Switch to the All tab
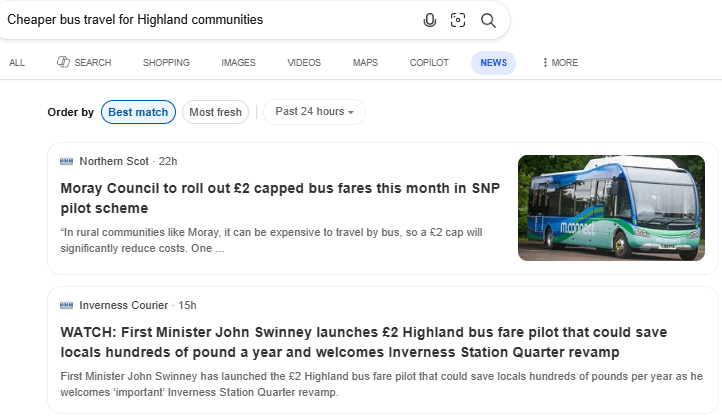 click(17, 63)
